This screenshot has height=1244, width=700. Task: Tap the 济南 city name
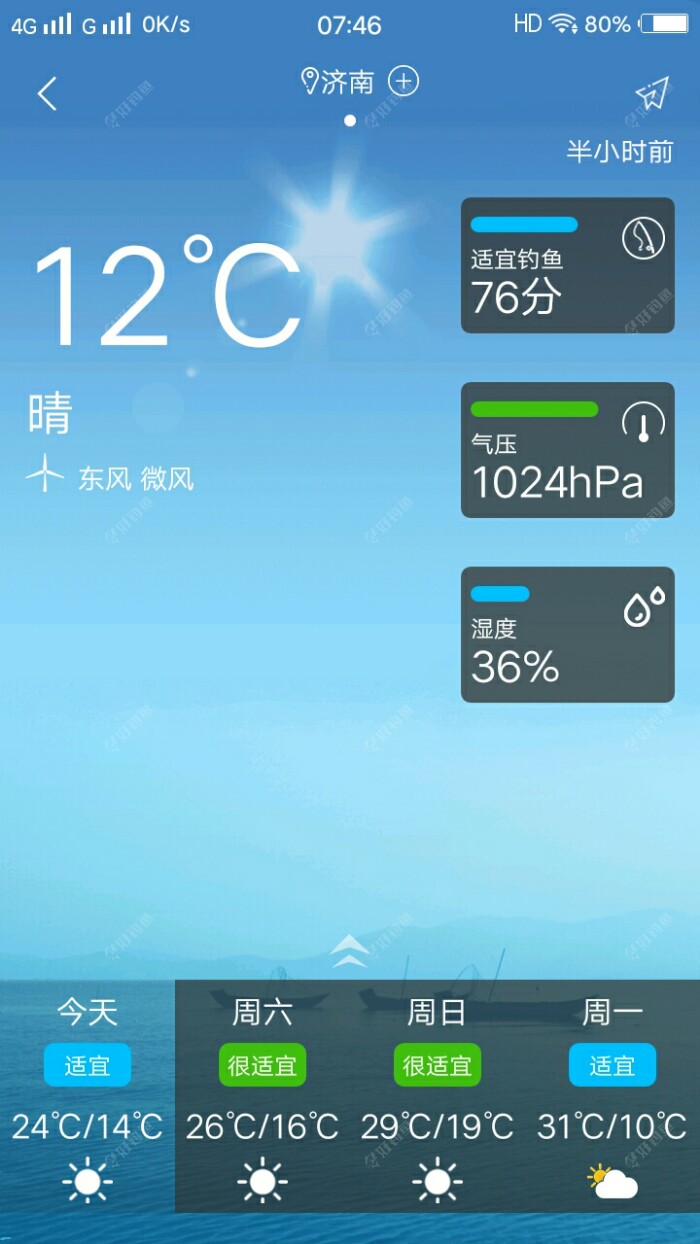(x=346, y=82)
